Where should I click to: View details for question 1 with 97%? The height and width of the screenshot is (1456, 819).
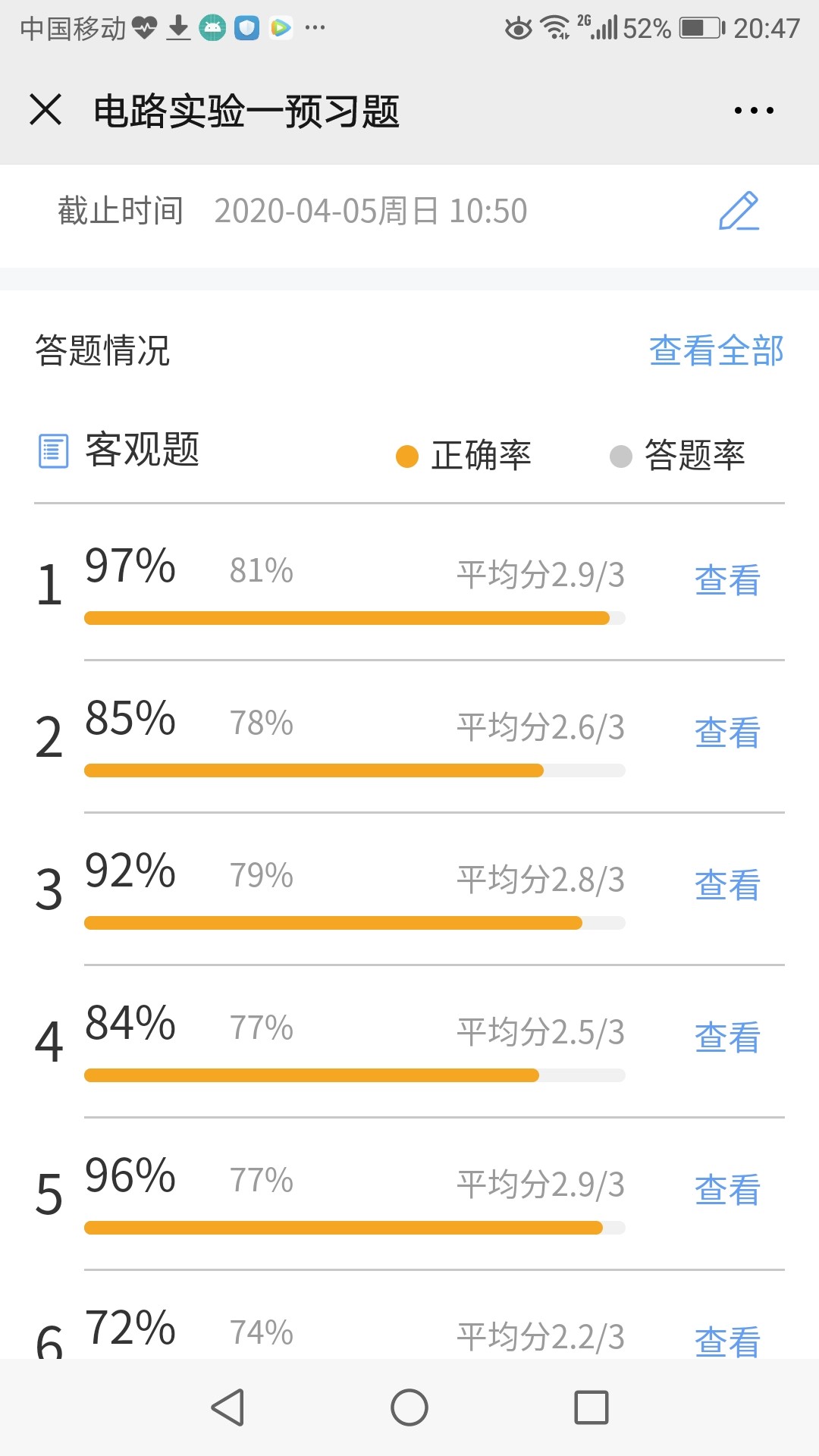726,580
